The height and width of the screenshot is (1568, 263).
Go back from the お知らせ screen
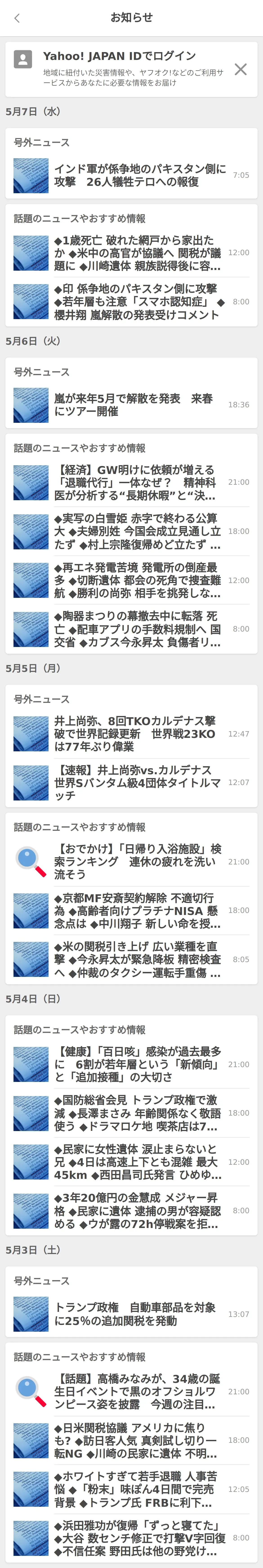tap(17, 18)
